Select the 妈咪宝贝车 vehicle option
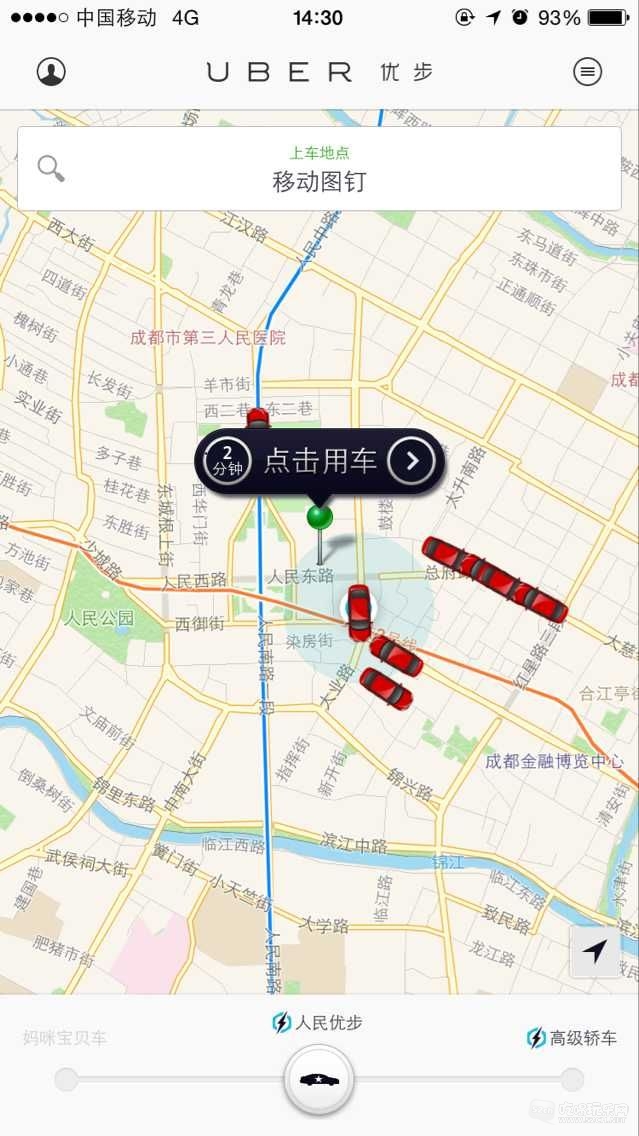Image resolution: width=639 pixels, height=1136 pixels. pyautogui.click(x=65, y=1038)
